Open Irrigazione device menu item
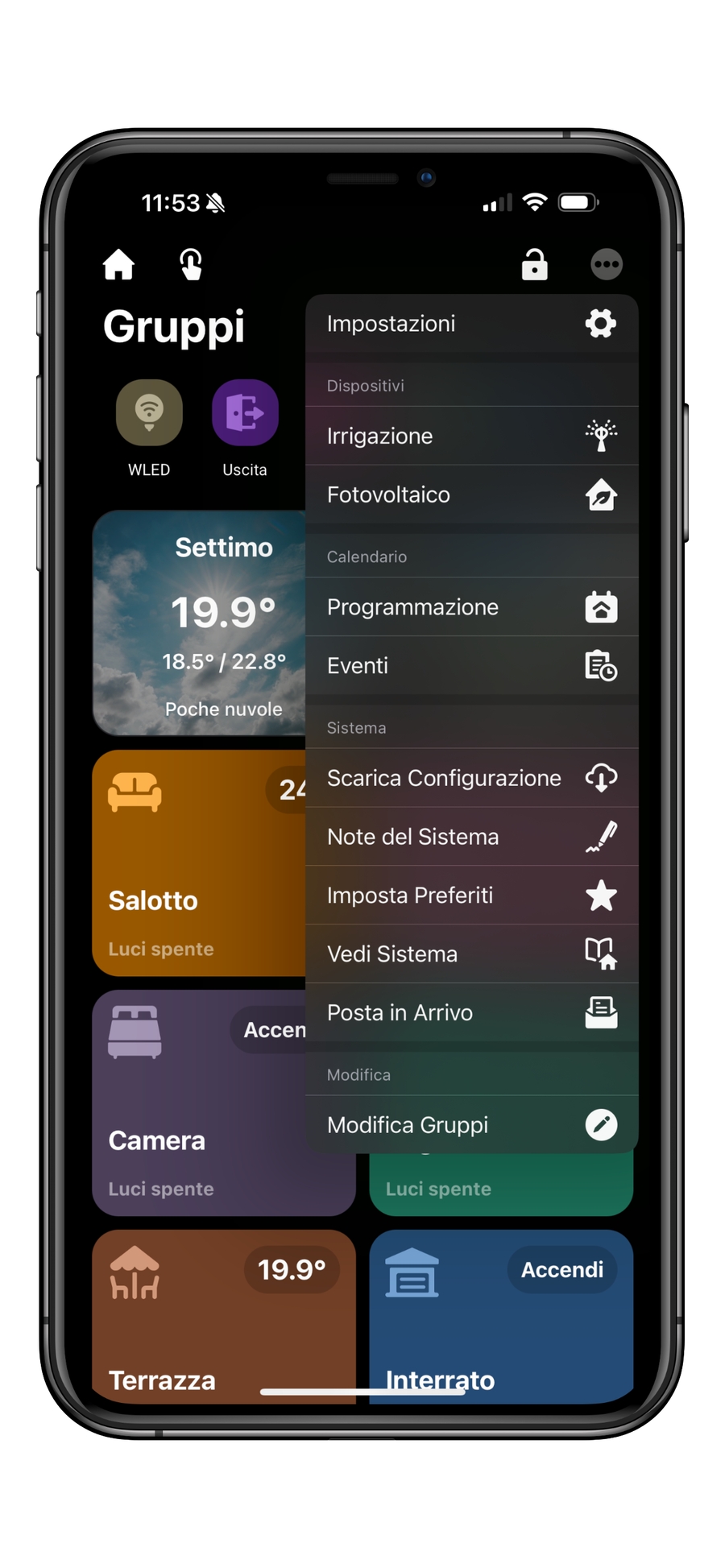Screen dimensions: 725x1568 click(471, 436)
